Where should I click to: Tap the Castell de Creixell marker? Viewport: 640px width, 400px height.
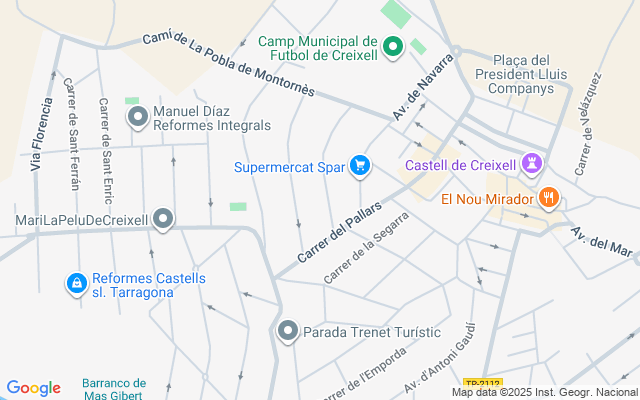[532, 164]
